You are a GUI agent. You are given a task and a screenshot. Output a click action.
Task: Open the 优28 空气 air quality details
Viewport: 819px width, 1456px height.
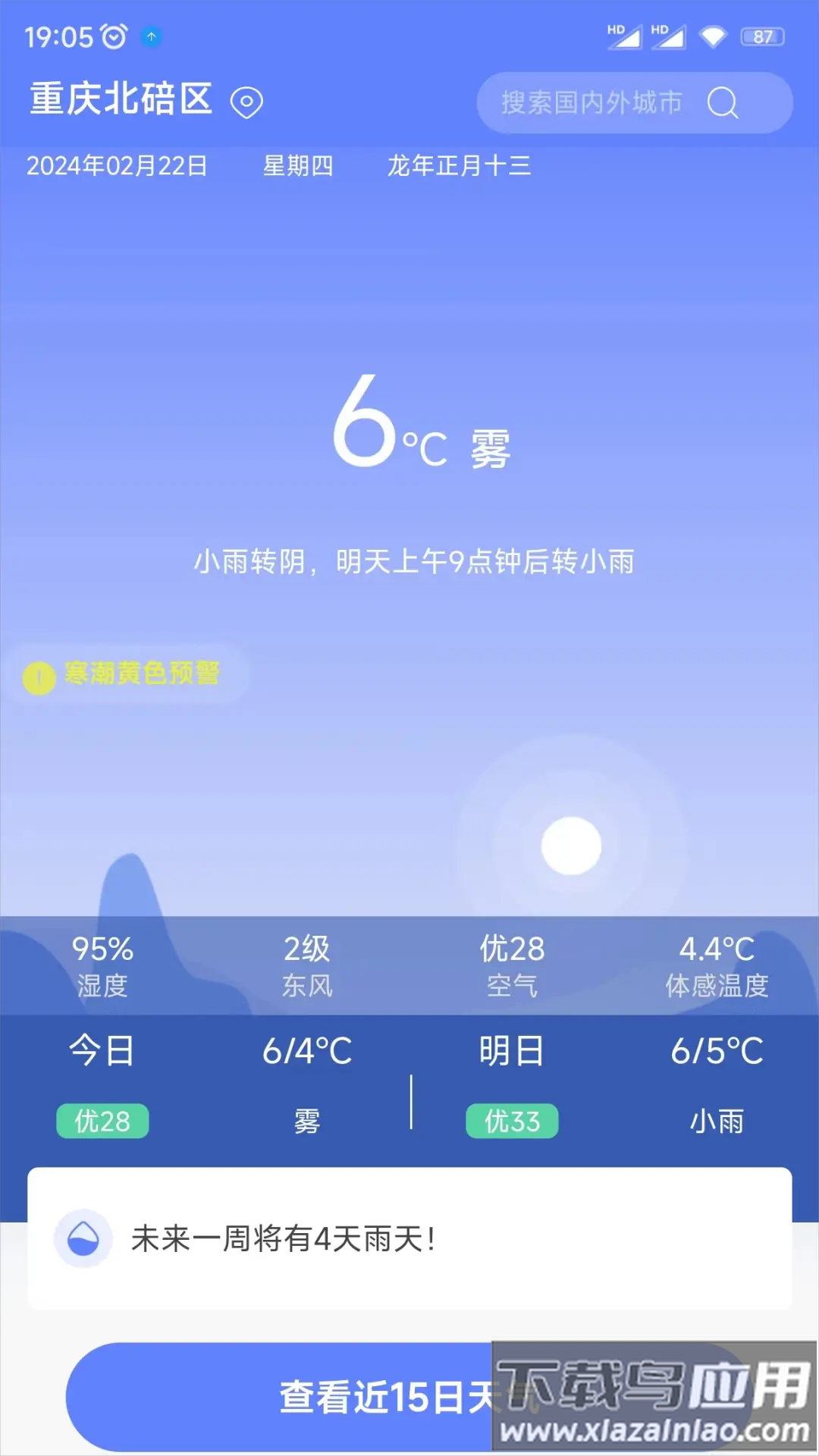pos(512,965)
